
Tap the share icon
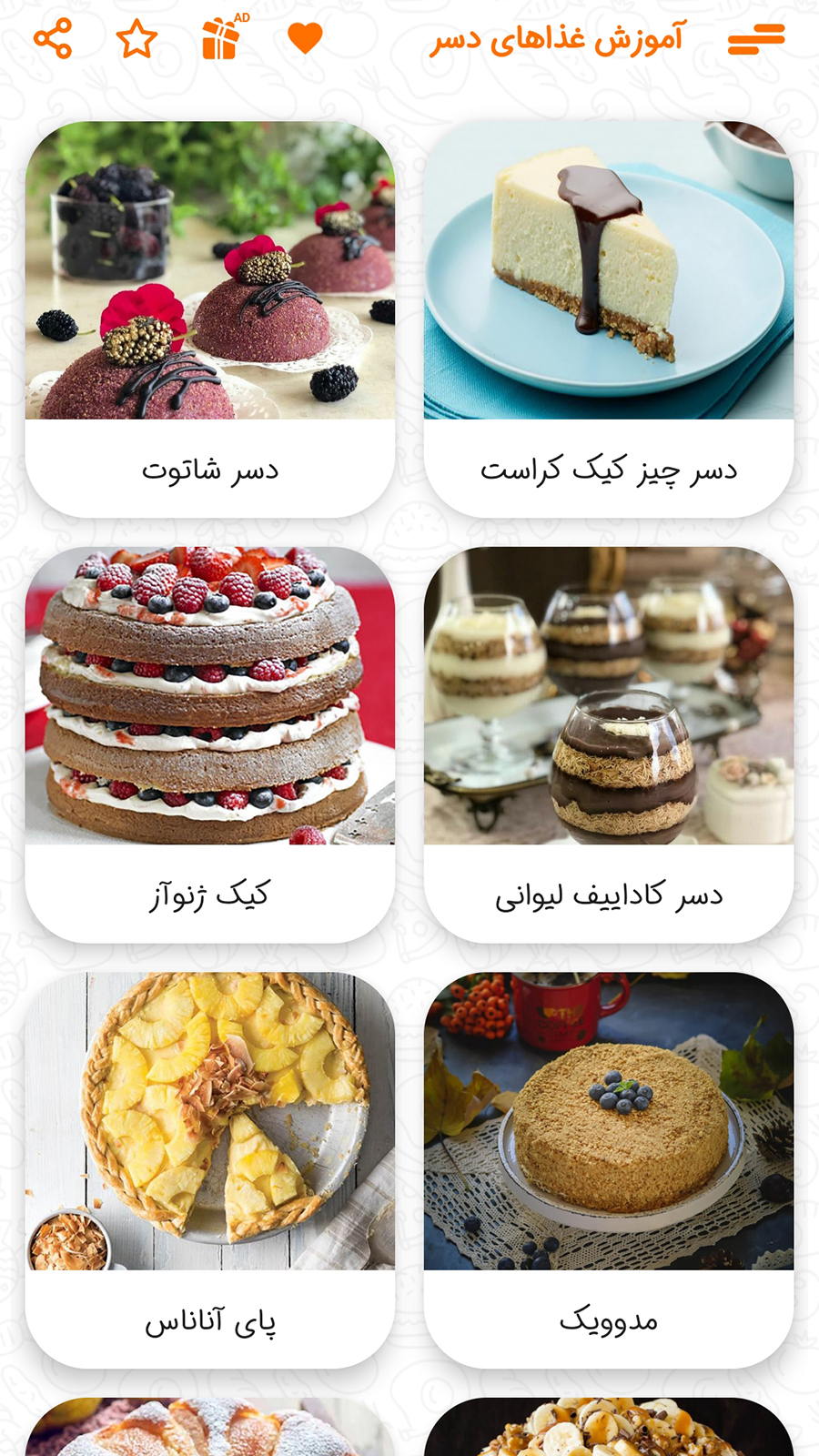(53, 39)
